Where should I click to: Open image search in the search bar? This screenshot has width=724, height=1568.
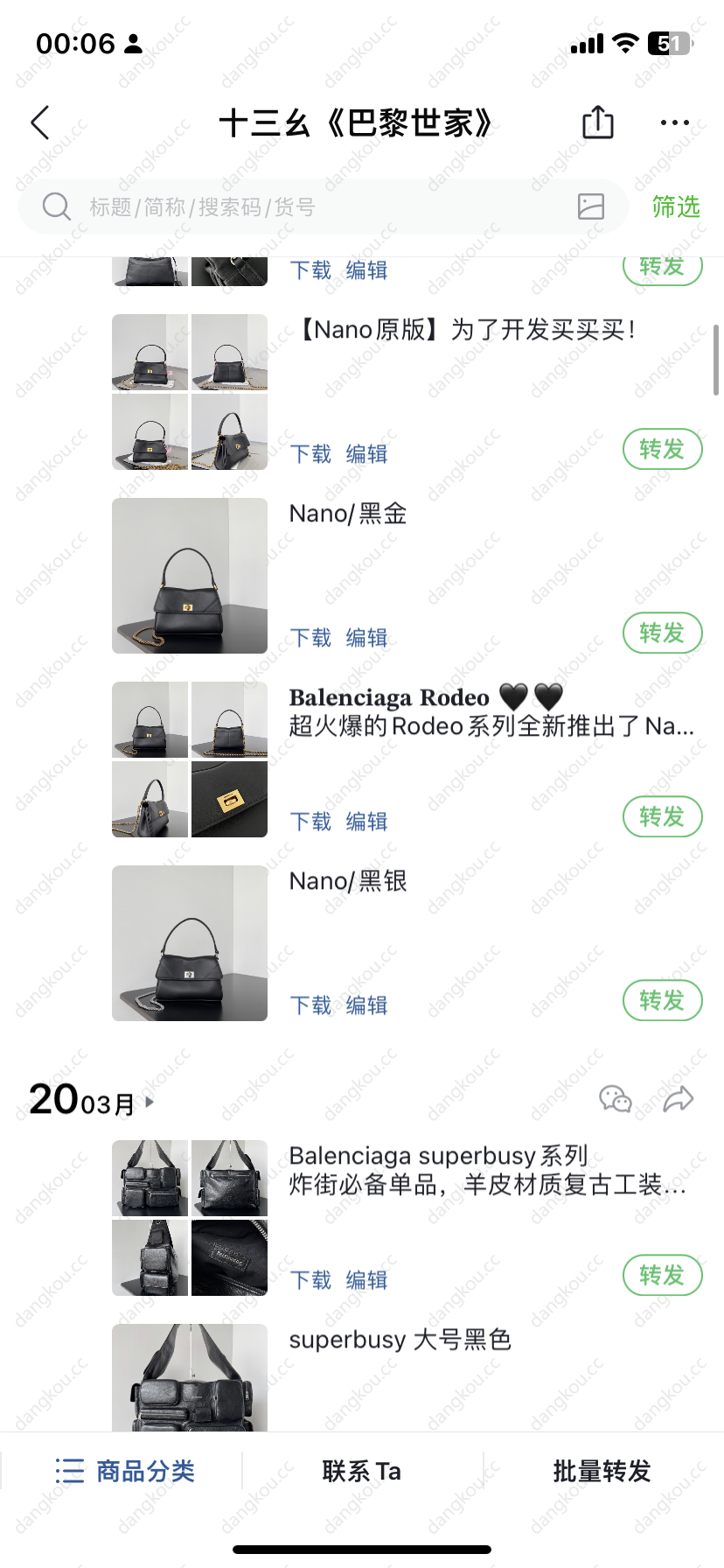pyautogui.click(x=591, y=206)
